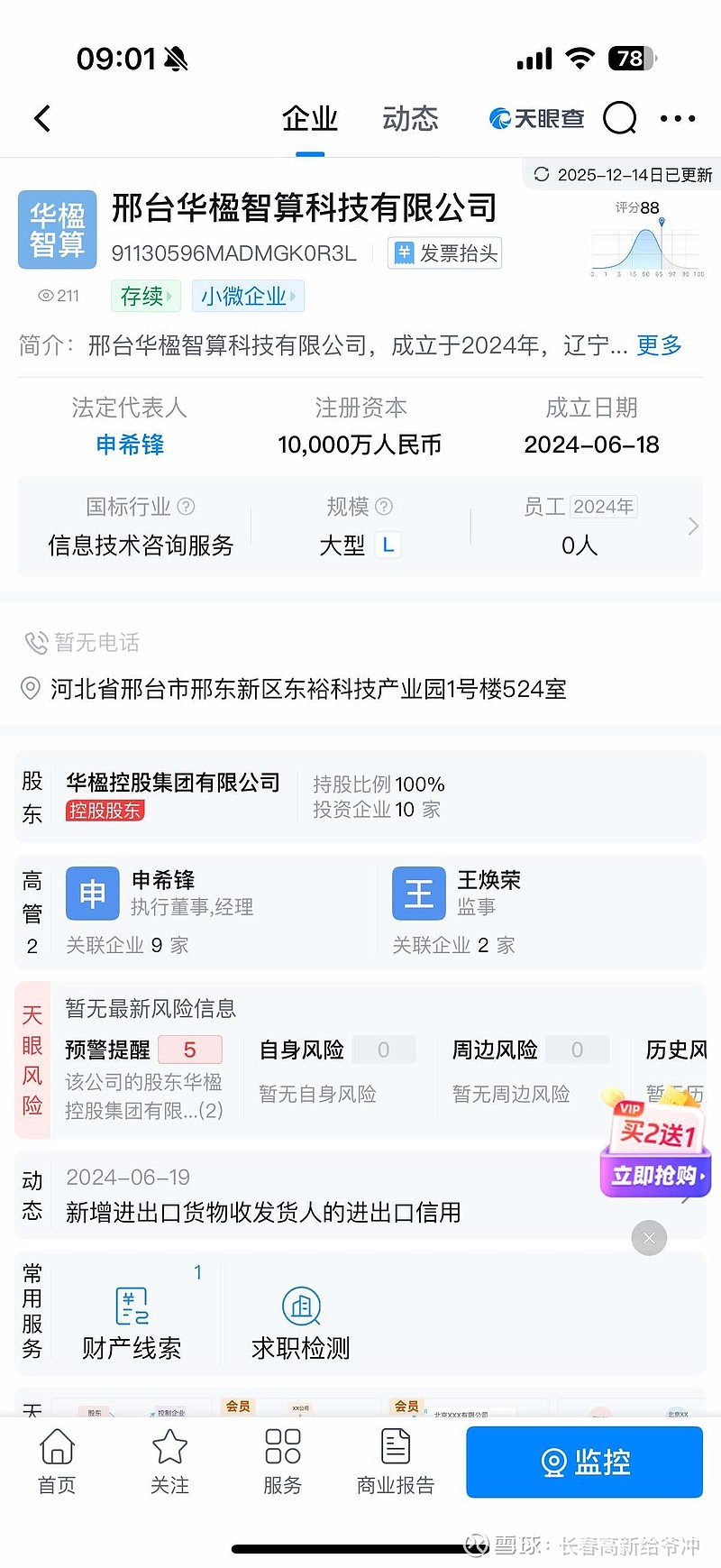
Task: Tap the back arrow icon
Action: pos(41,118)
